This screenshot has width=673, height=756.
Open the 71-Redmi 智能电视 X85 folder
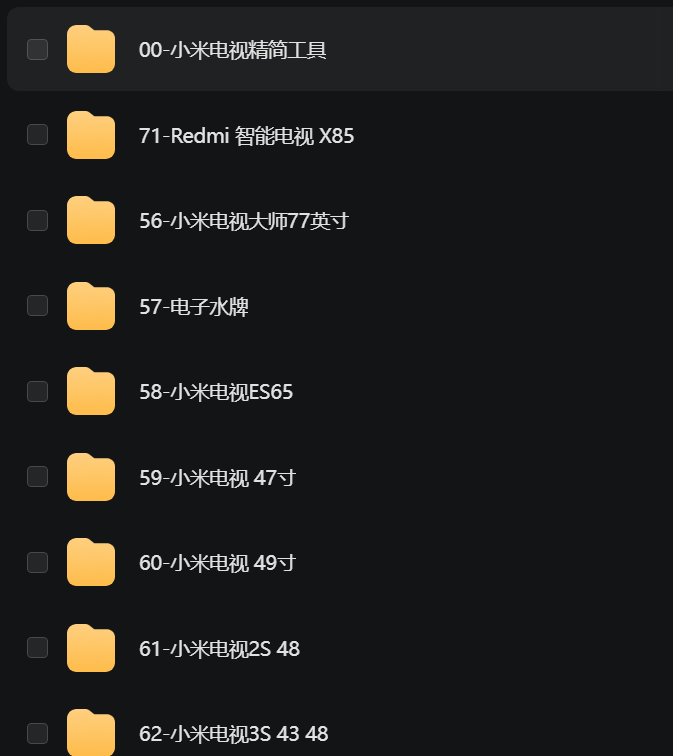(x=246, y=136)
